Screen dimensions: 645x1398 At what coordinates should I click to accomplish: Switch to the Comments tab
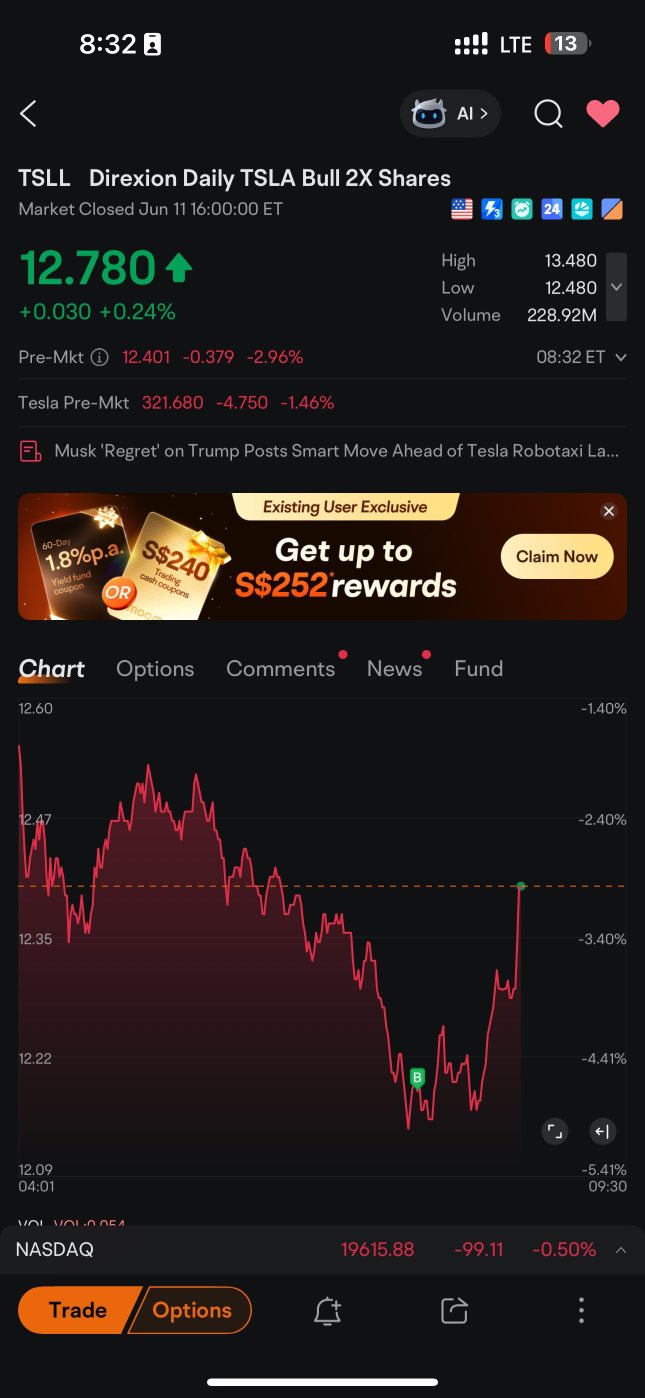tap(280, 669)
